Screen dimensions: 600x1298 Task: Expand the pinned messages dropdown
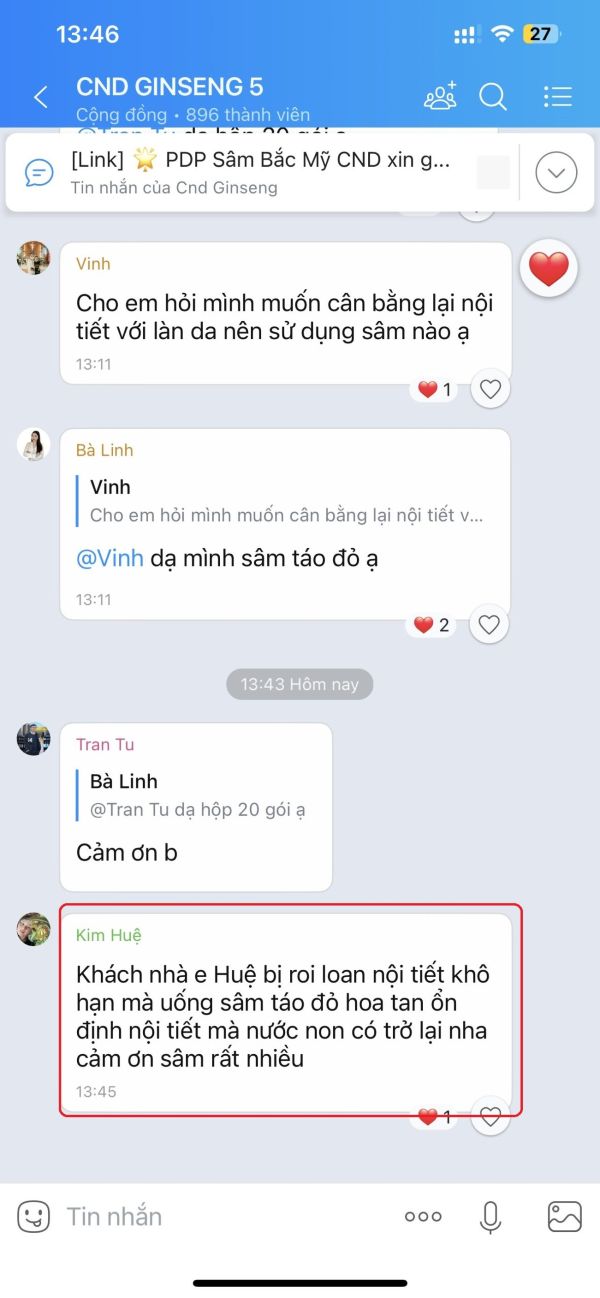556,174
